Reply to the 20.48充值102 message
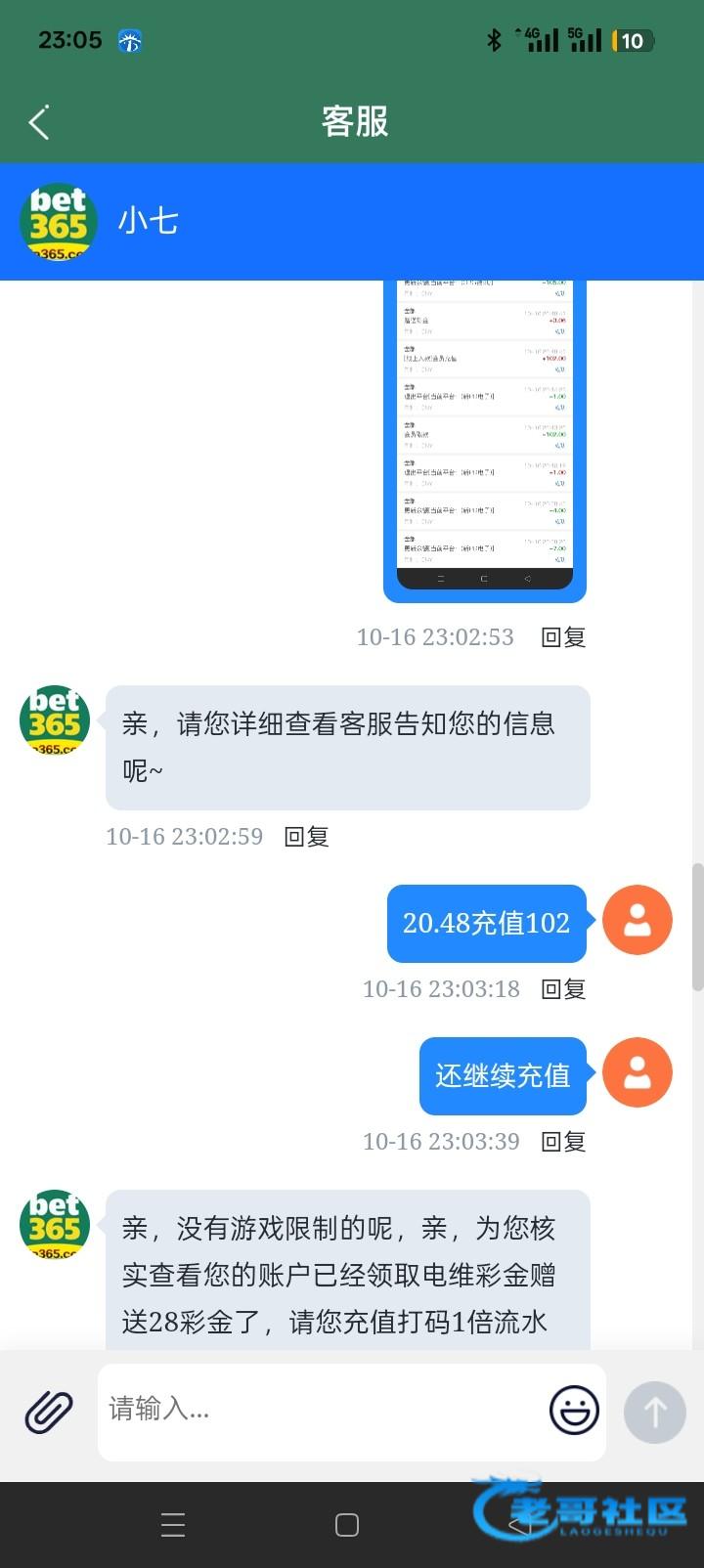 click(563, 989)
